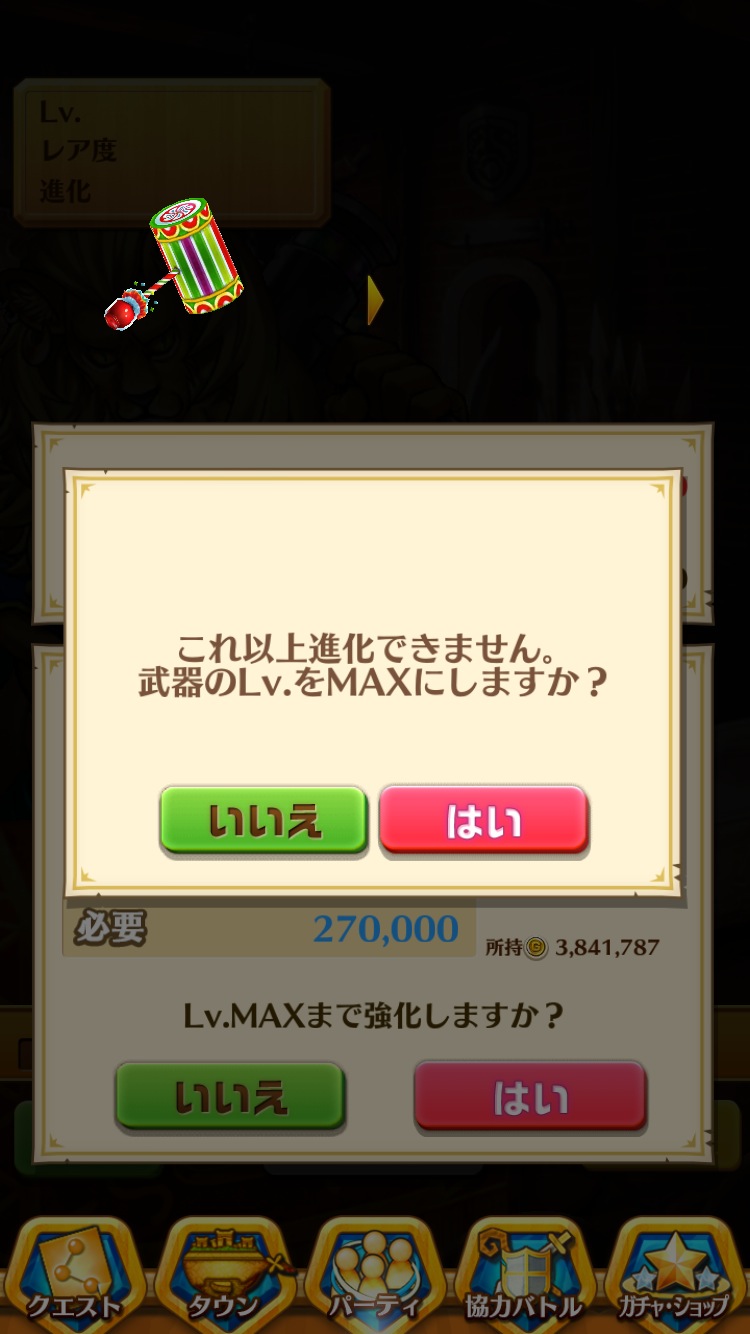This screenshot has width=750, height=1334.
Task: Switch to the タウン tab
Action: coord(223,1275)
